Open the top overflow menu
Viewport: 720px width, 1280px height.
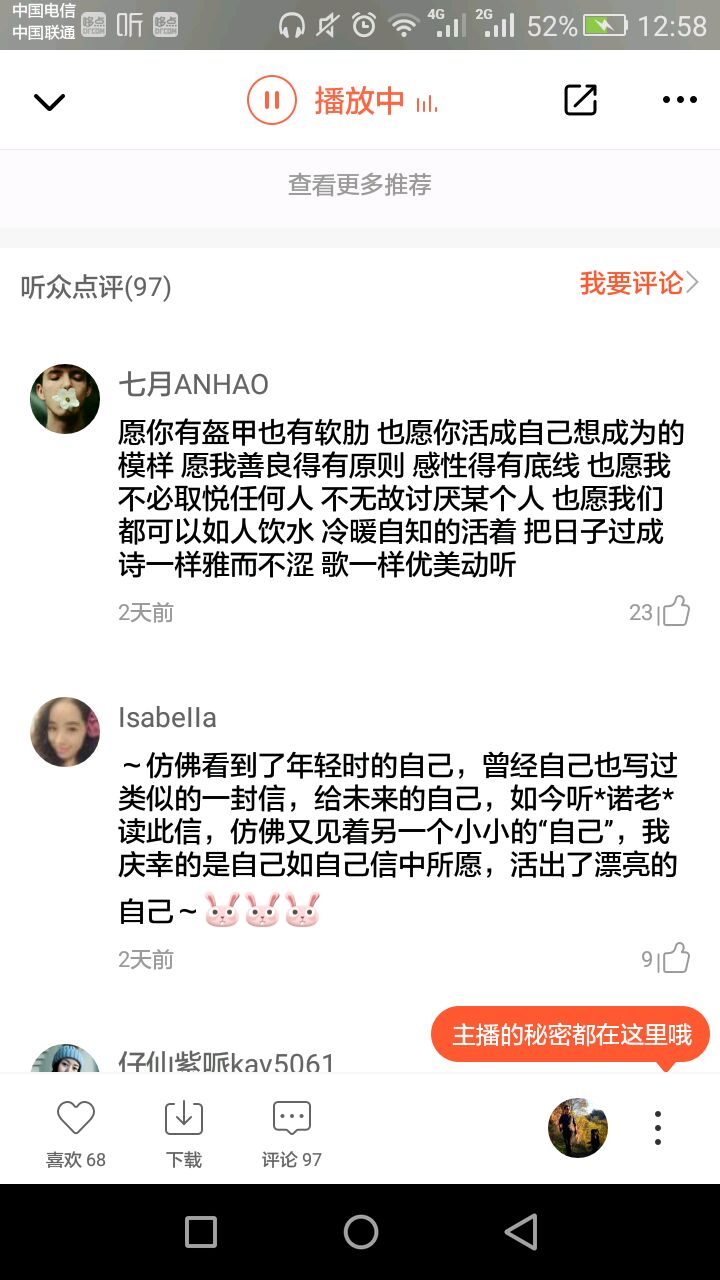coord(679,100)
